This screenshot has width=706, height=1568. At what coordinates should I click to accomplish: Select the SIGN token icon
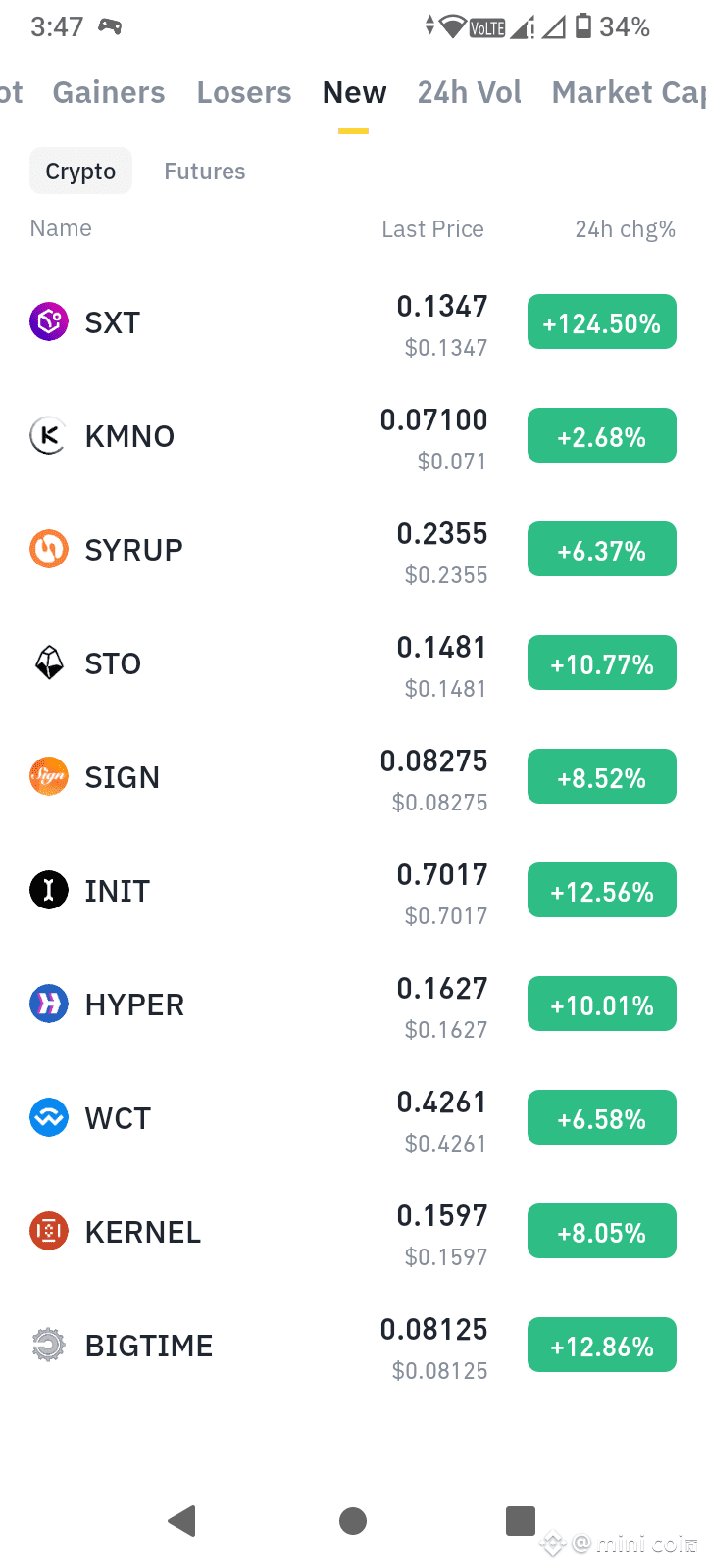(x=48, y=776)
